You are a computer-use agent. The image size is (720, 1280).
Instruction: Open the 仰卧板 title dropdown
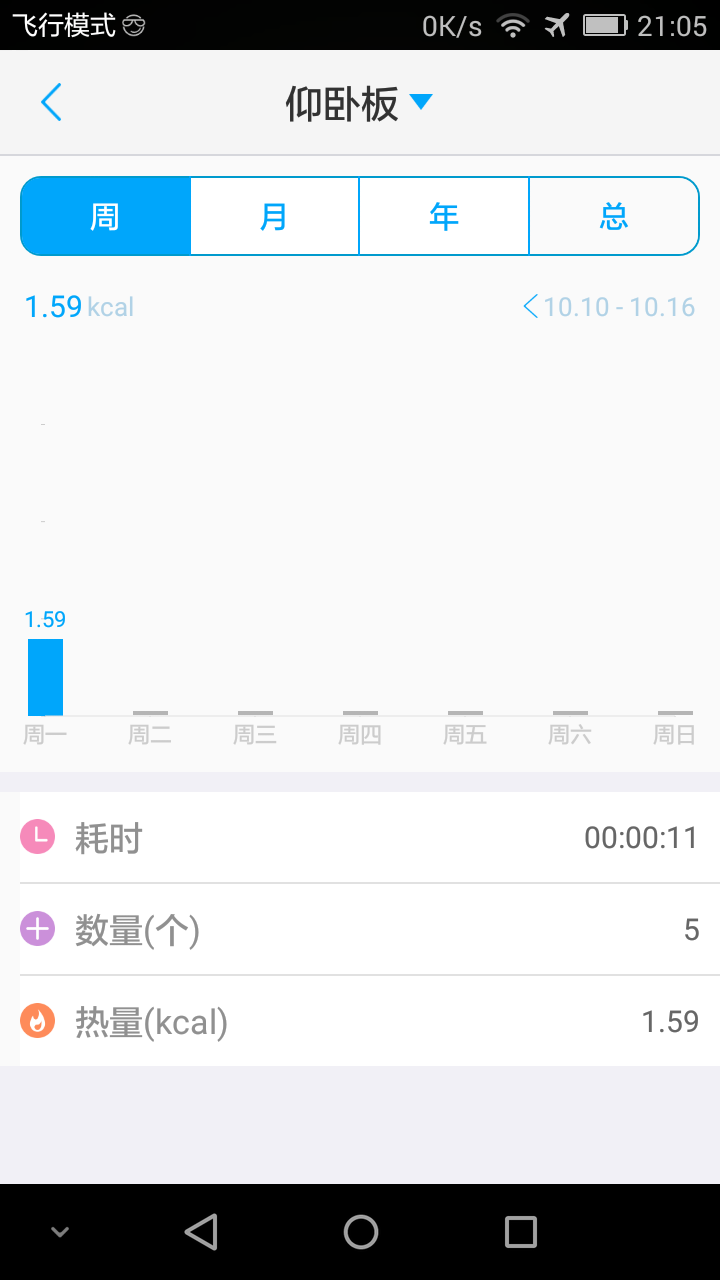tap(422, 101)
